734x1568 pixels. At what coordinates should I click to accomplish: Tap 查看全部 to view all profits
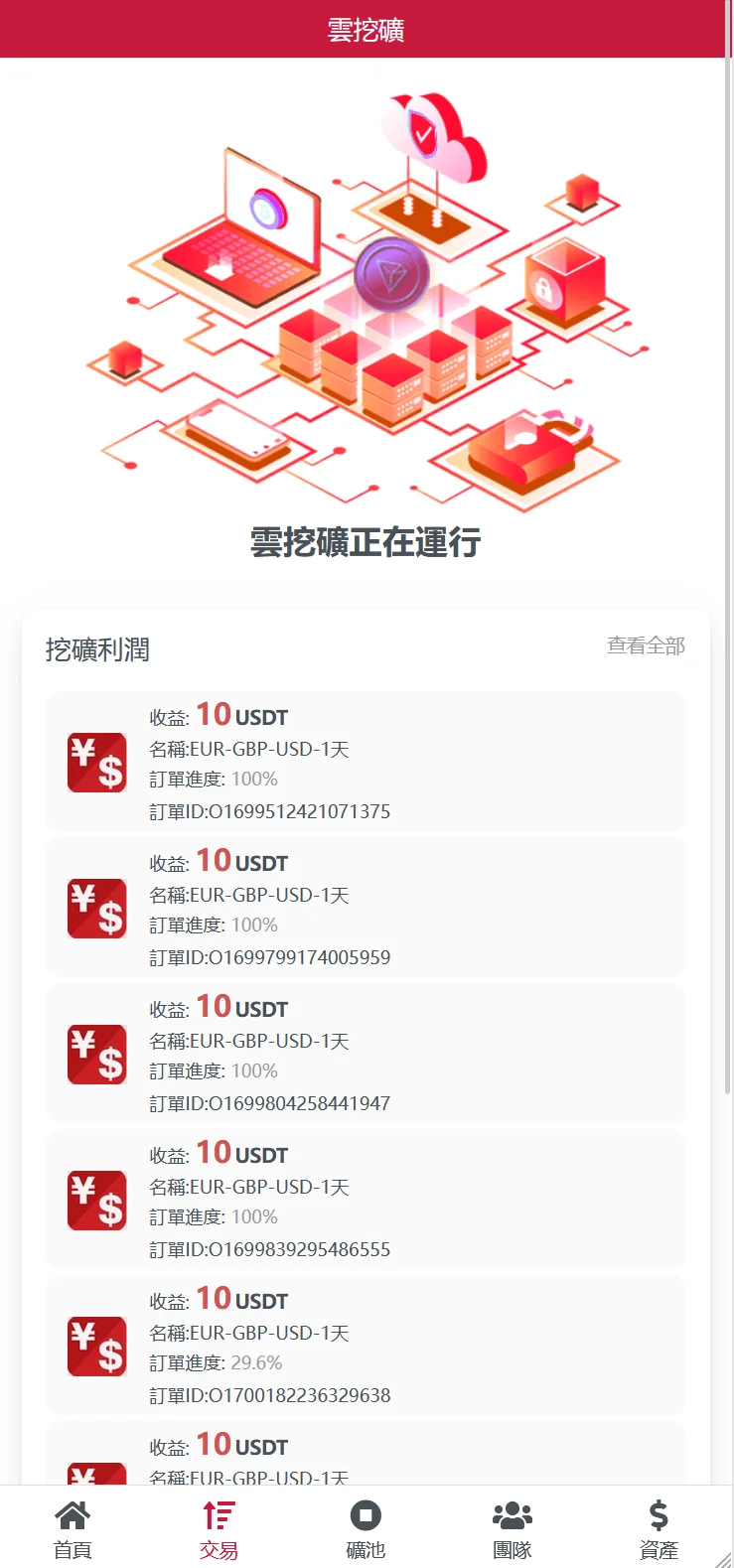[646, 646]
